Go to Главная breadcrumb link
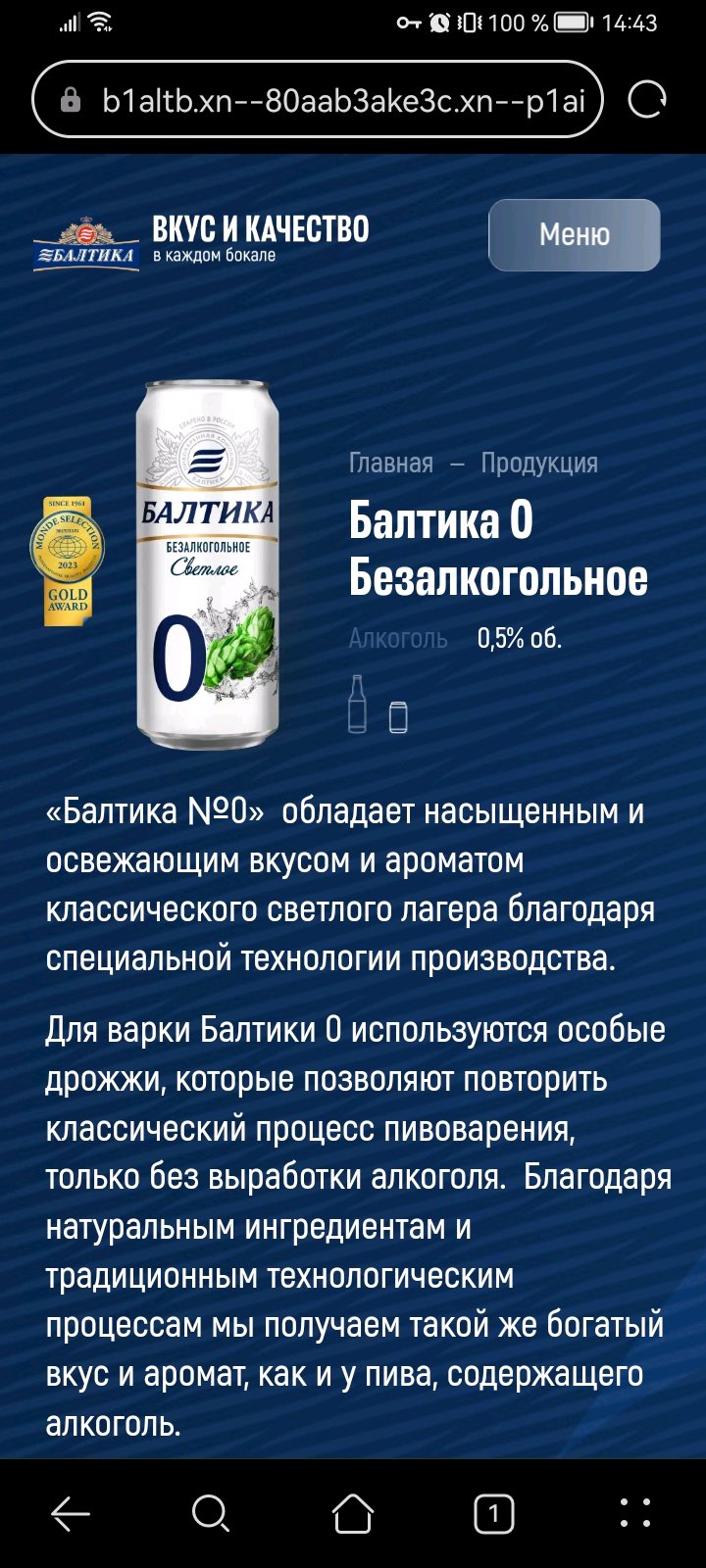The image size is (706, 1568). point(391,464)
